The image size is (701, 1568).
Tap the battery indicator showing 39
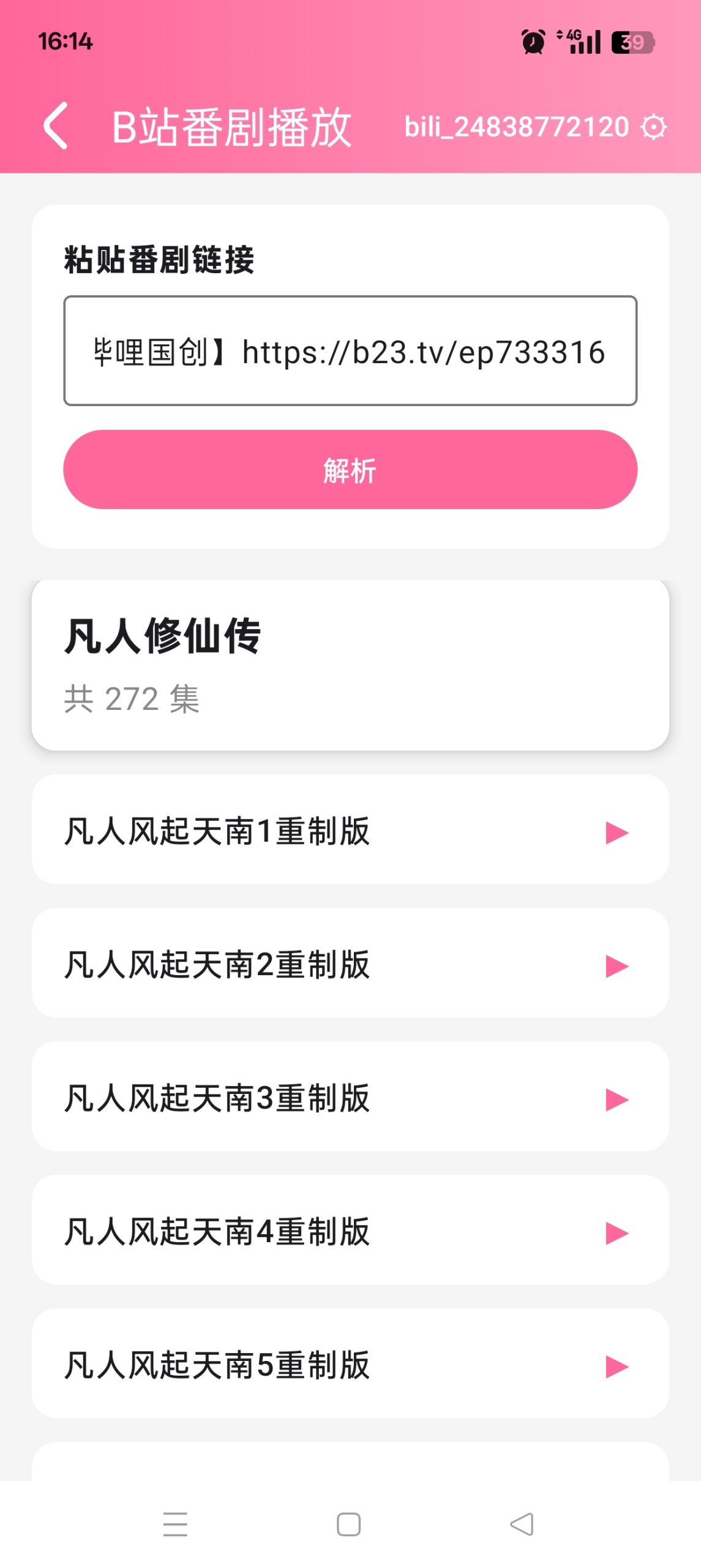(x=631, y=42)
